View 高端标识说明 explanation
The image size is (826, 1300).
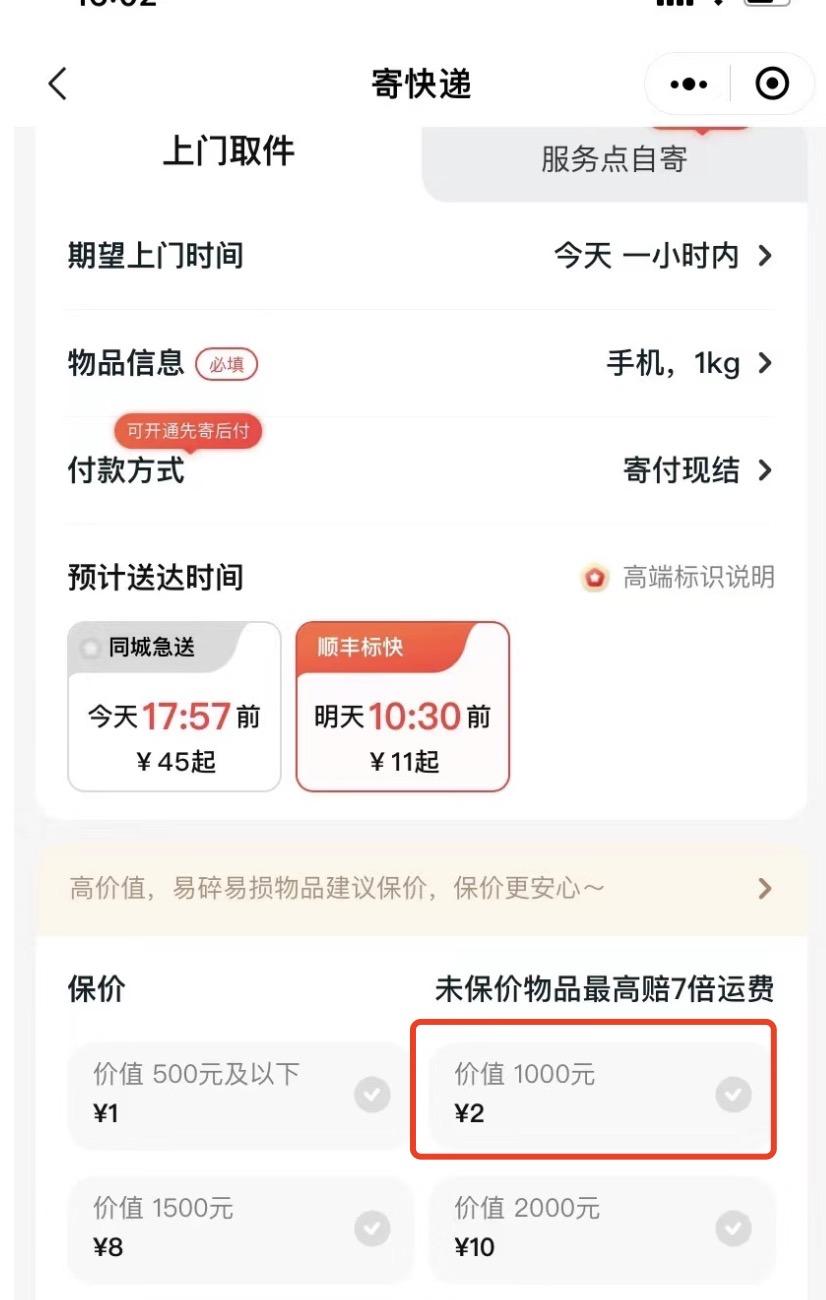click(x=679, y=578)
